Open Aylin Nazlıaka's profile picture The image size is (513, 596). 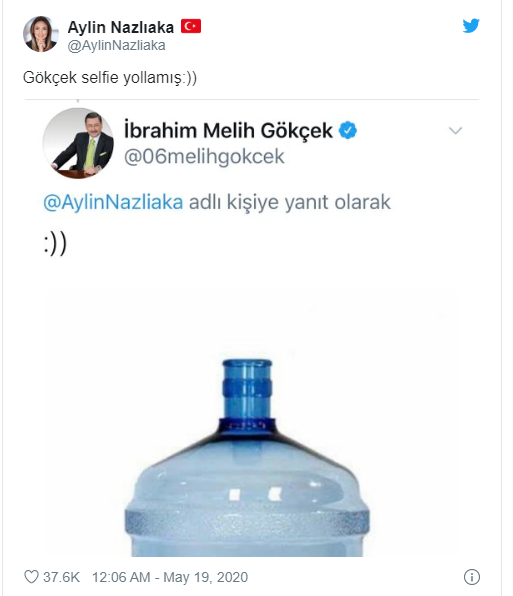[41, 34]
